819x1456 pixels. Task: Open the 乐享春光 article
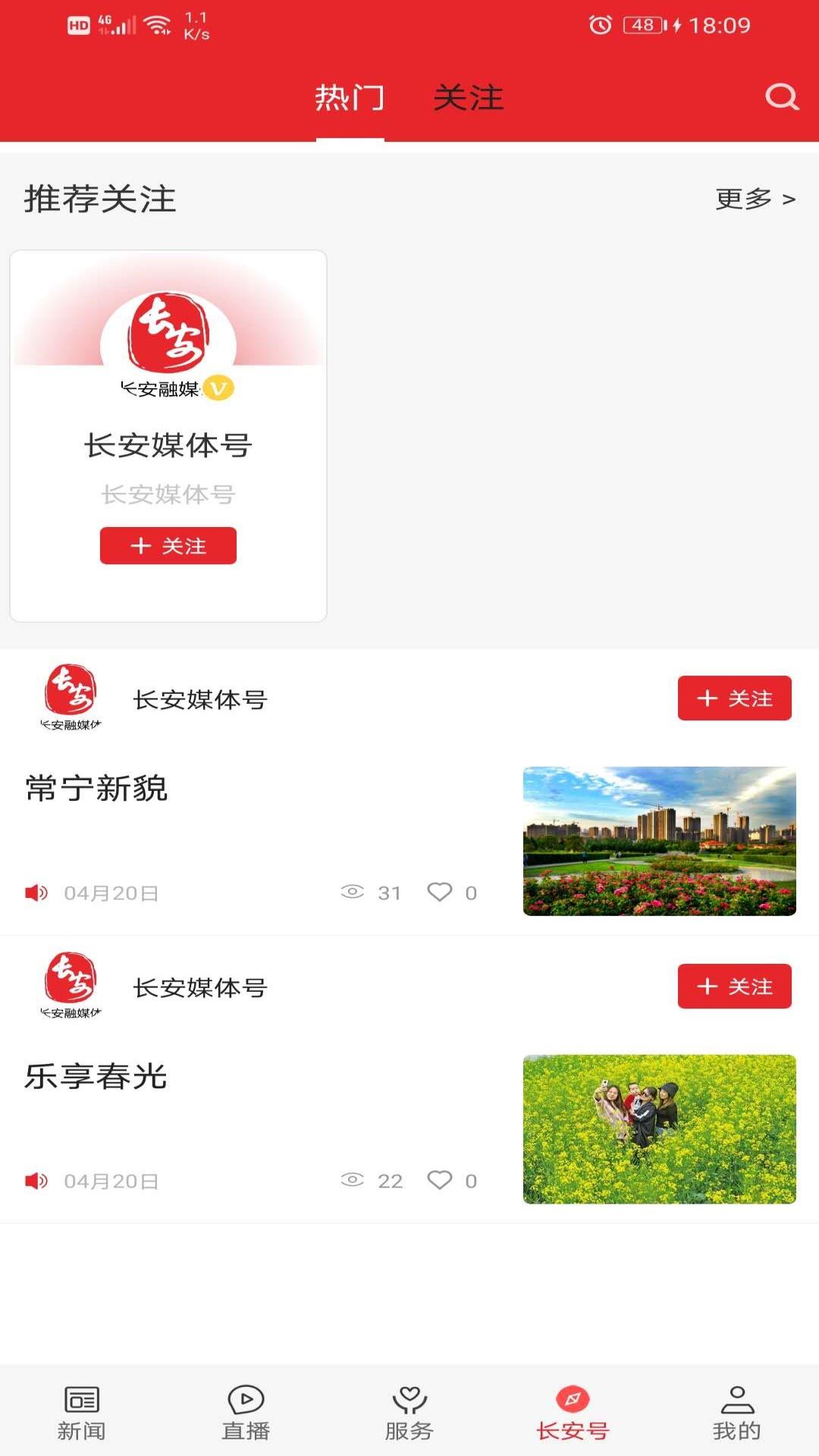coord(97,1077)
